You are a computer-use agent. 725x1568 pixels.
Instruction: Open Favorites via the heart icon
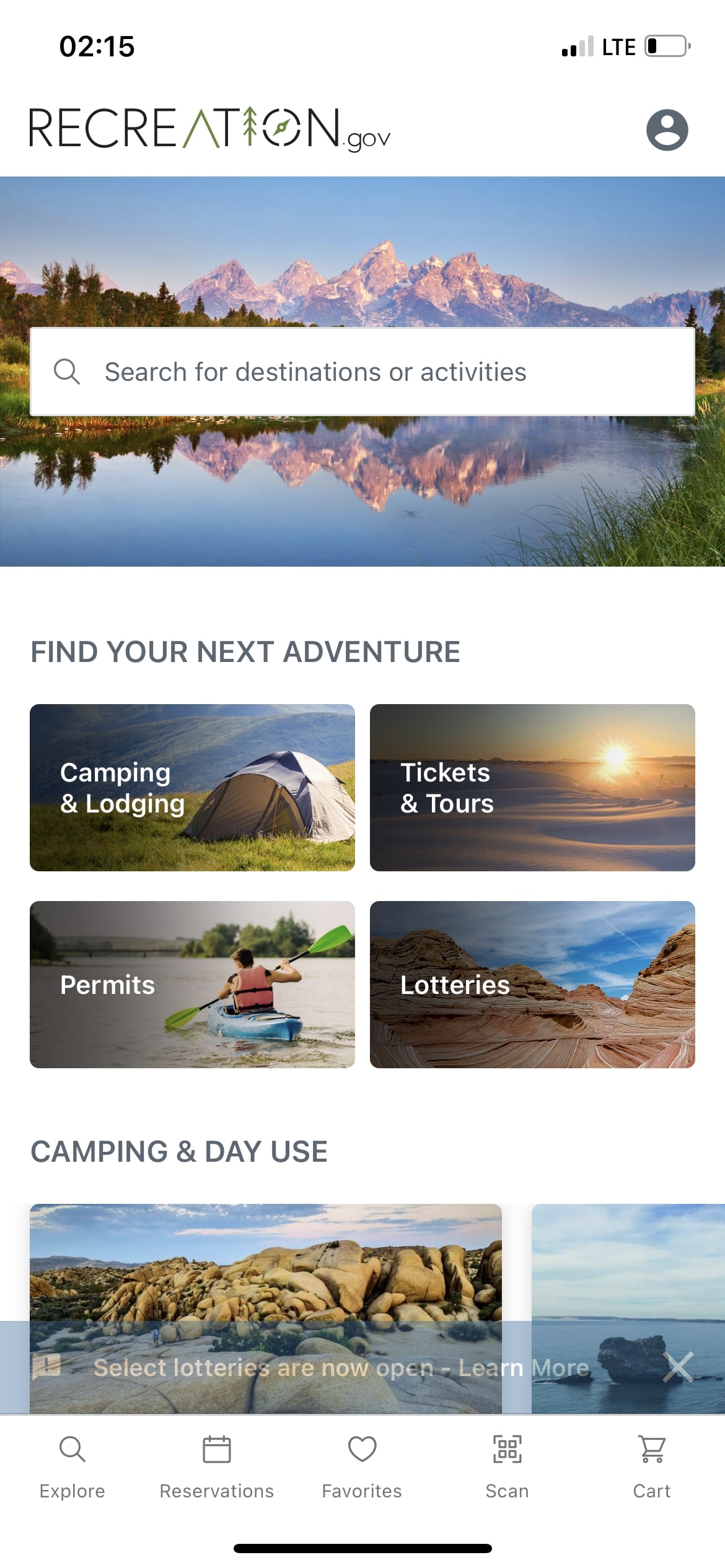click(362, 1450)
